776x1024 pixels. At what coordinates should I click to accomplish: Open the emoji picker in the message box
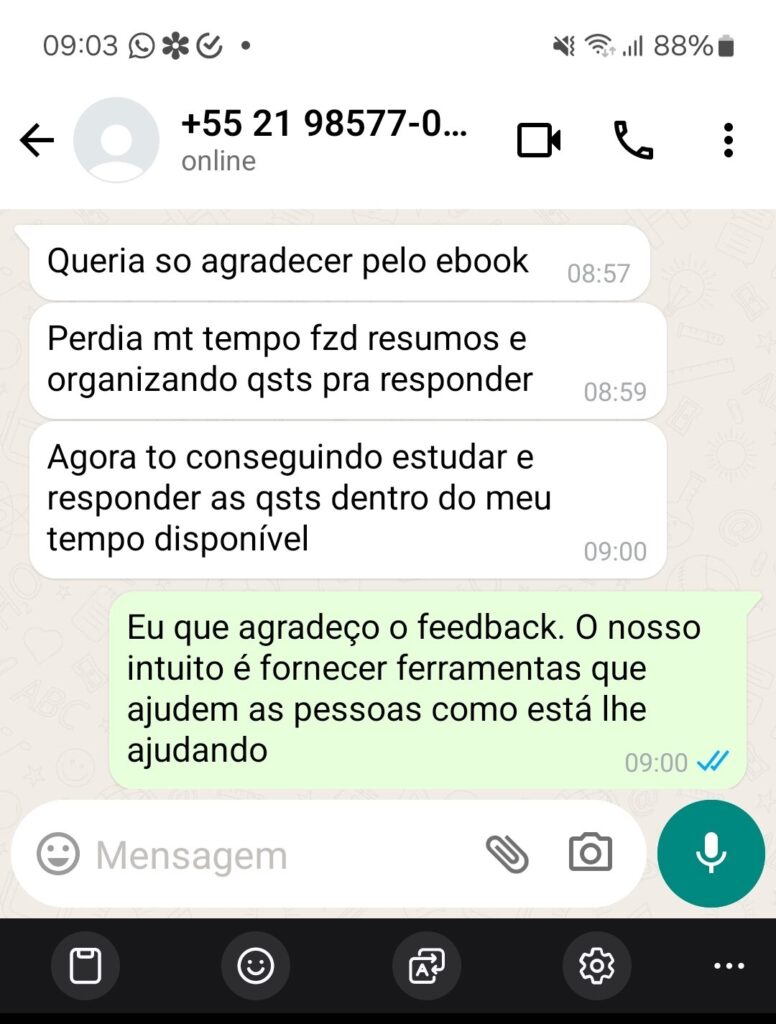click(58, 854)
